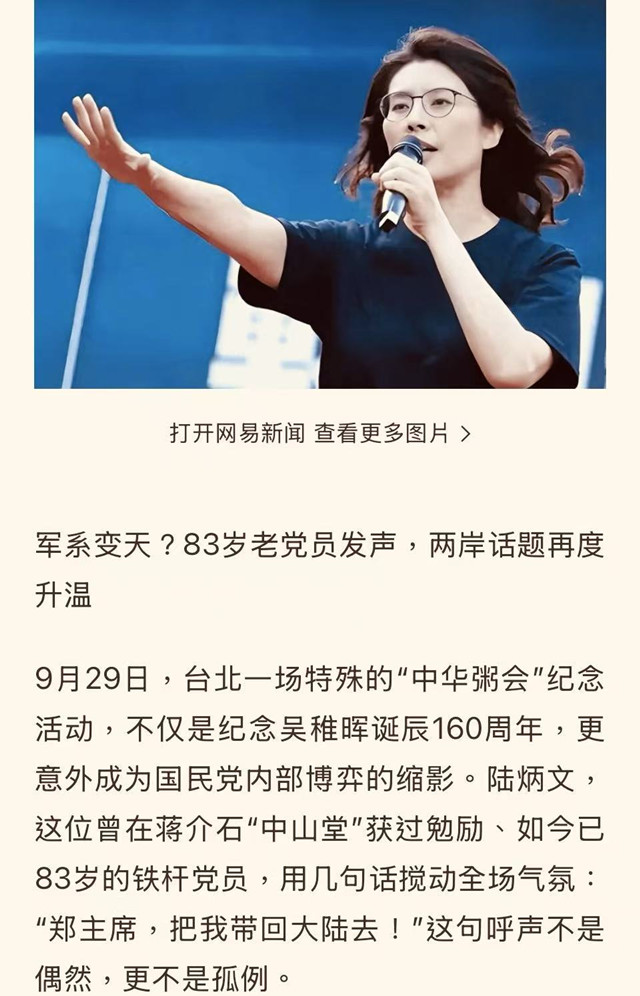640x996 pixels.
Task: Open NetEase News to view more pictures
Action: click(x=319, y=433)
